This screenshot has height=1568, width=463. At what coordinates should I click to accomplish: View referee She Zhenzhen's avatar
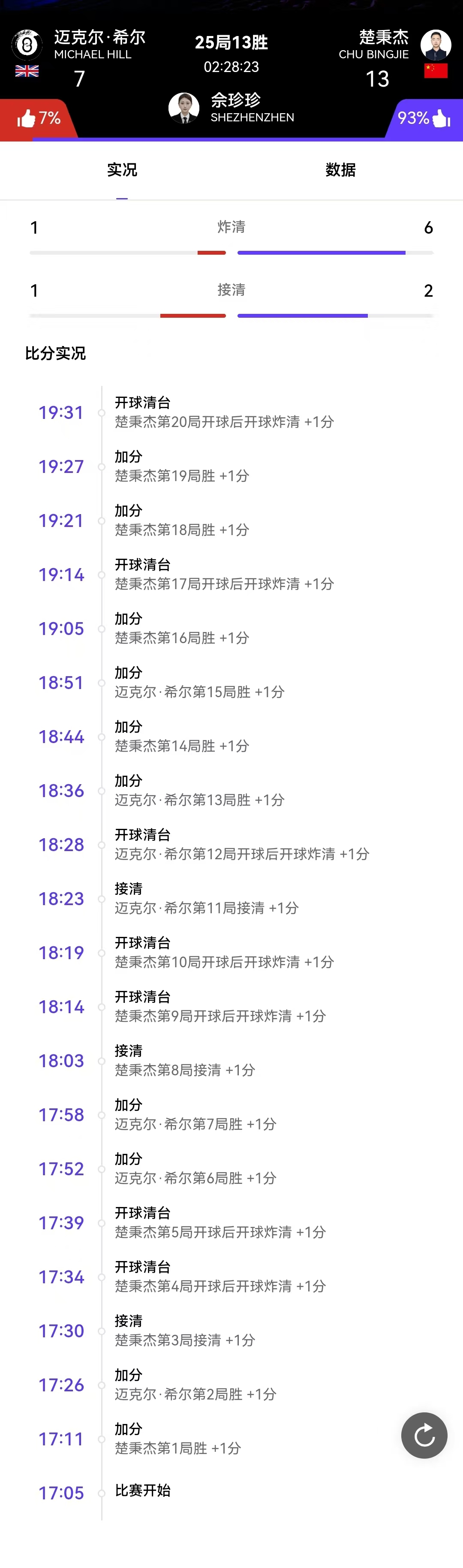(184, 108)
